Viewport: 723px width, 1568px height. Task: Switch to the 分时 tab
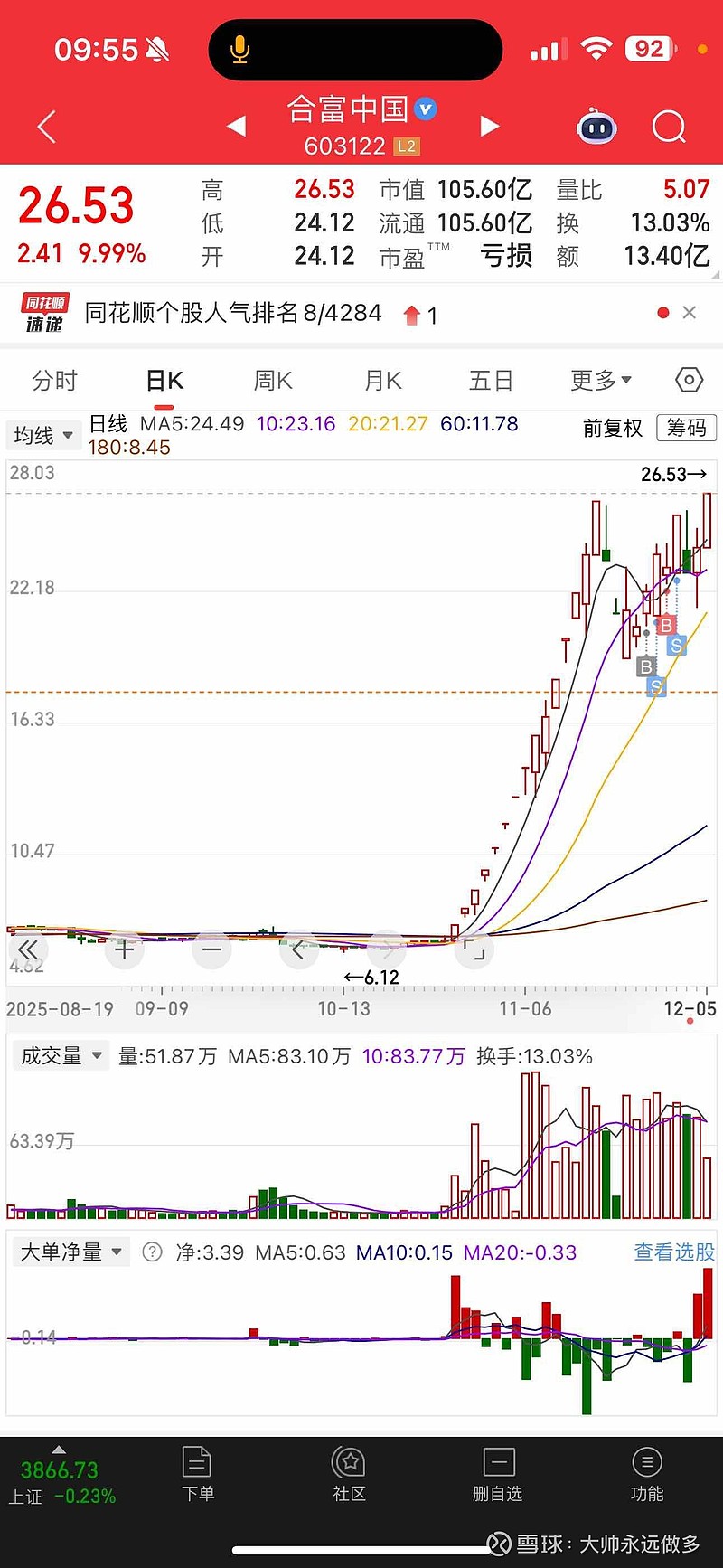pos(54,381)
